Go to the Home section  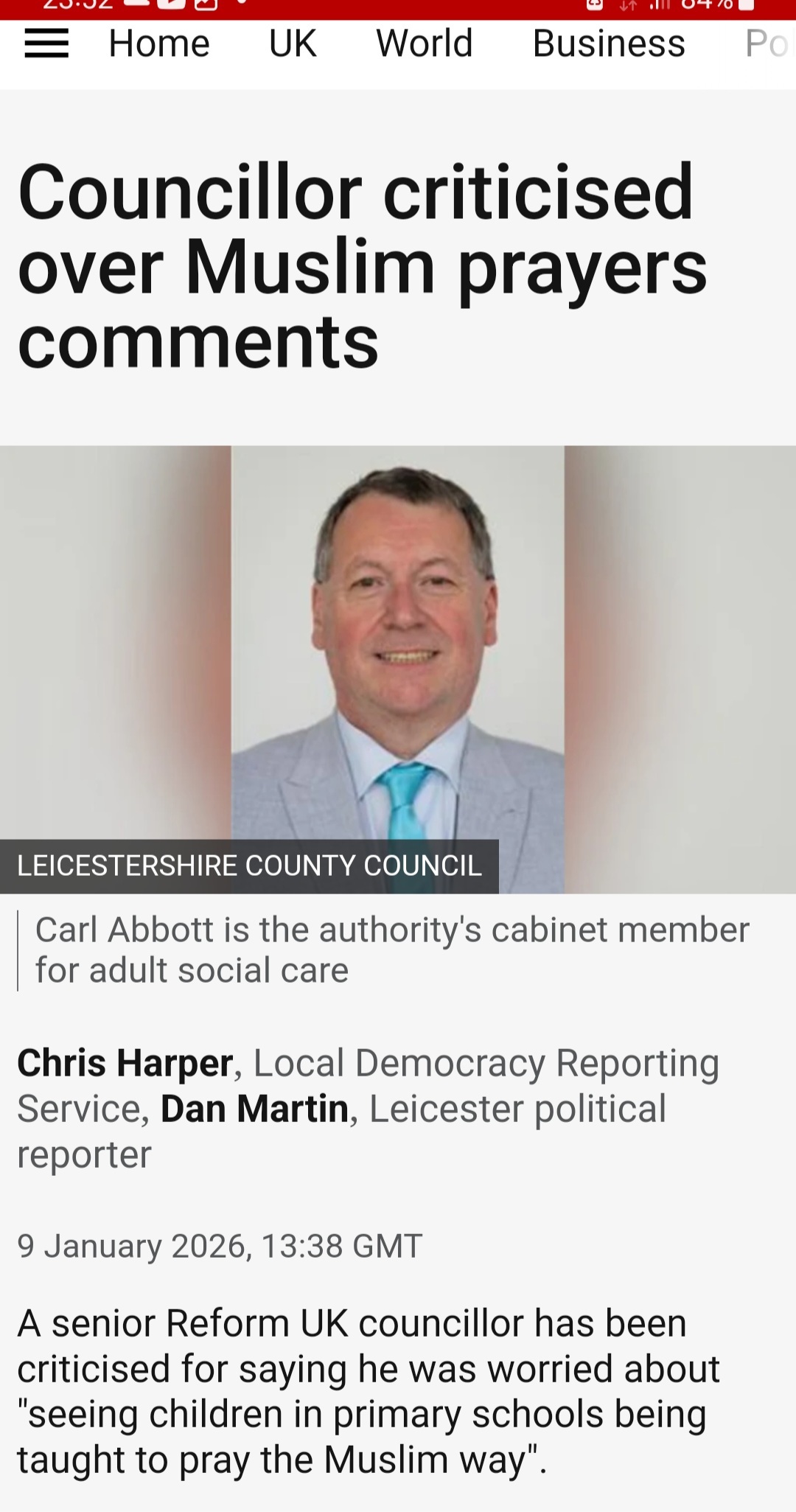159,43
